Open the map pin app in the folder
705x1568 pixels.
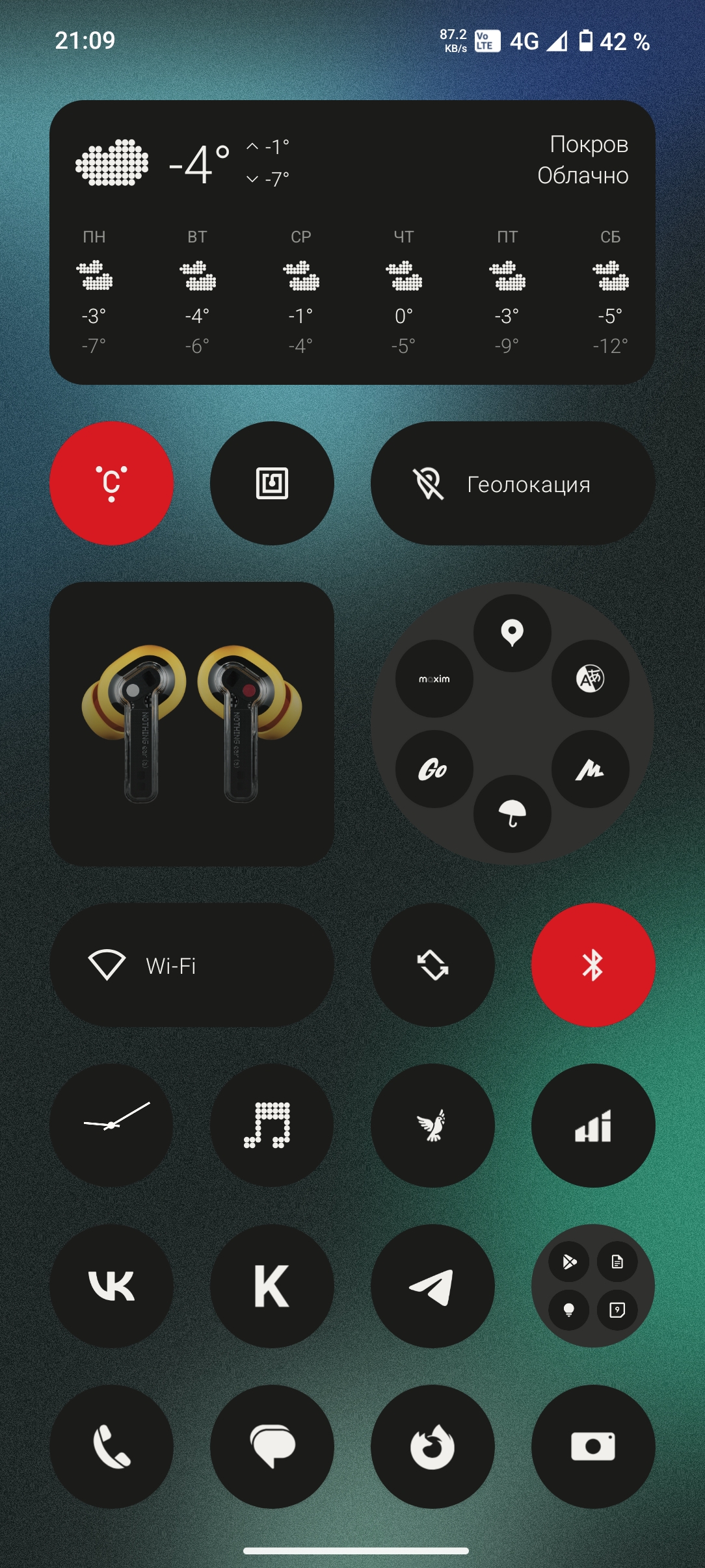[x=512, y=633]
